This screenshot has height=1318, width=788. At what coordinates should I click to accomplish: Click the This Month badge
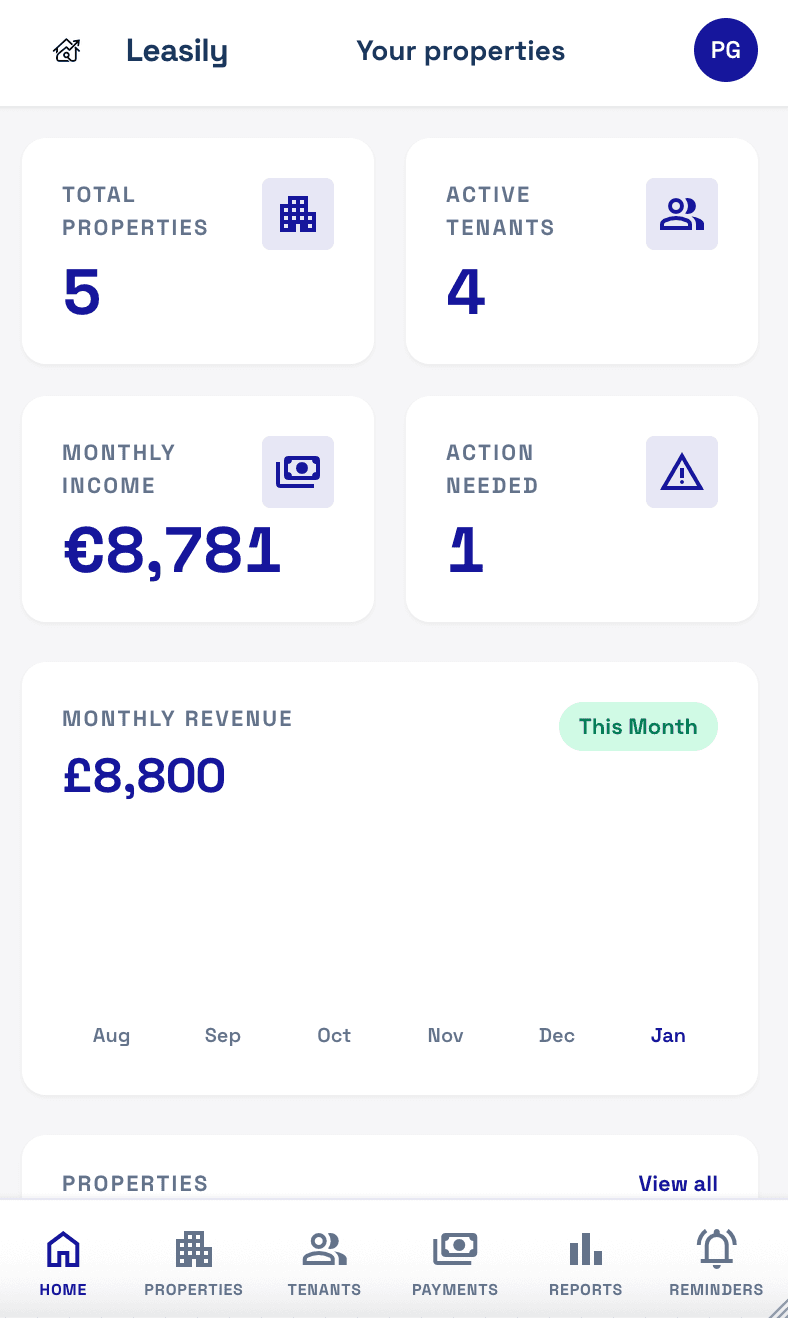[x=638, y=726]
